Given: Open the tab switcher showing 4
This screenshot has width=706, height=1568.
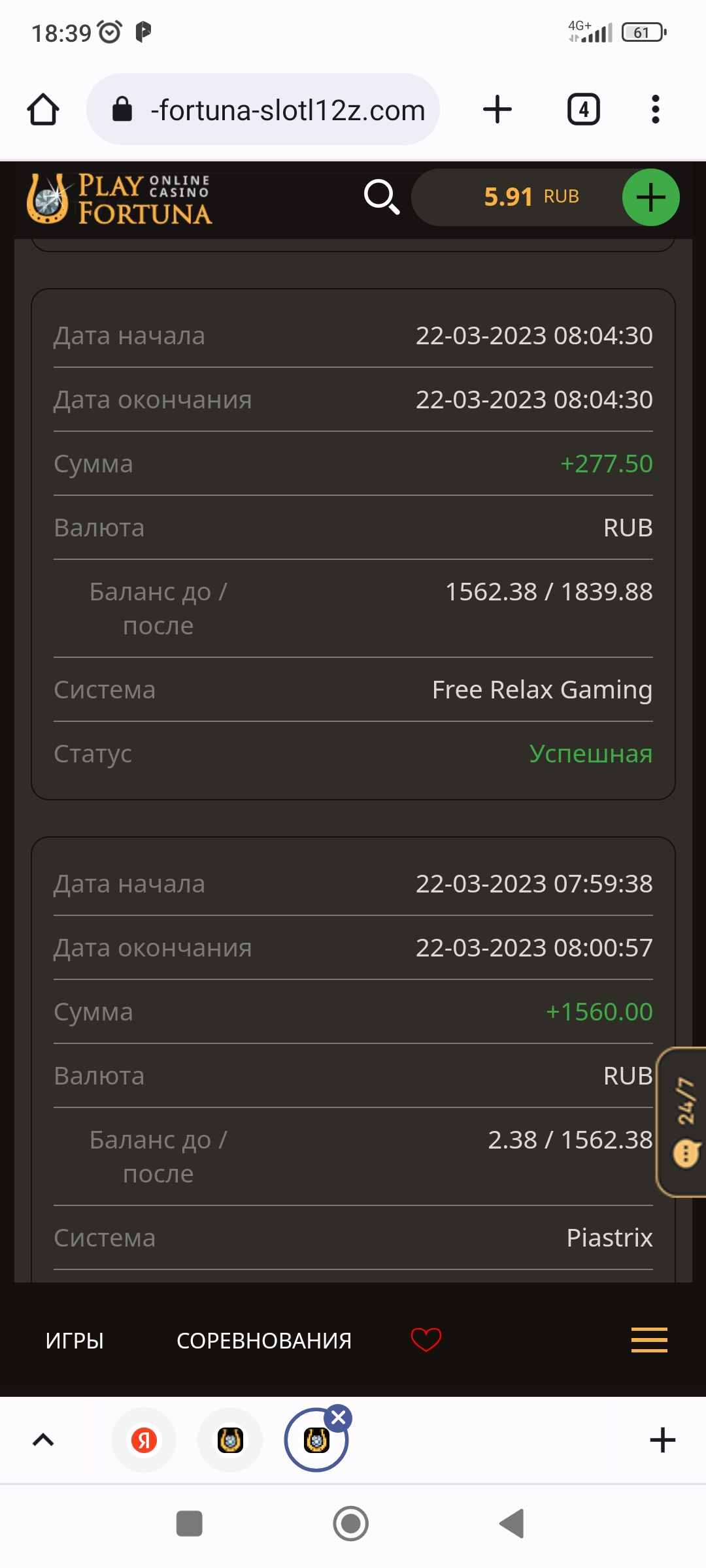Looking at the screenshot, I should [x=583, y=110].
